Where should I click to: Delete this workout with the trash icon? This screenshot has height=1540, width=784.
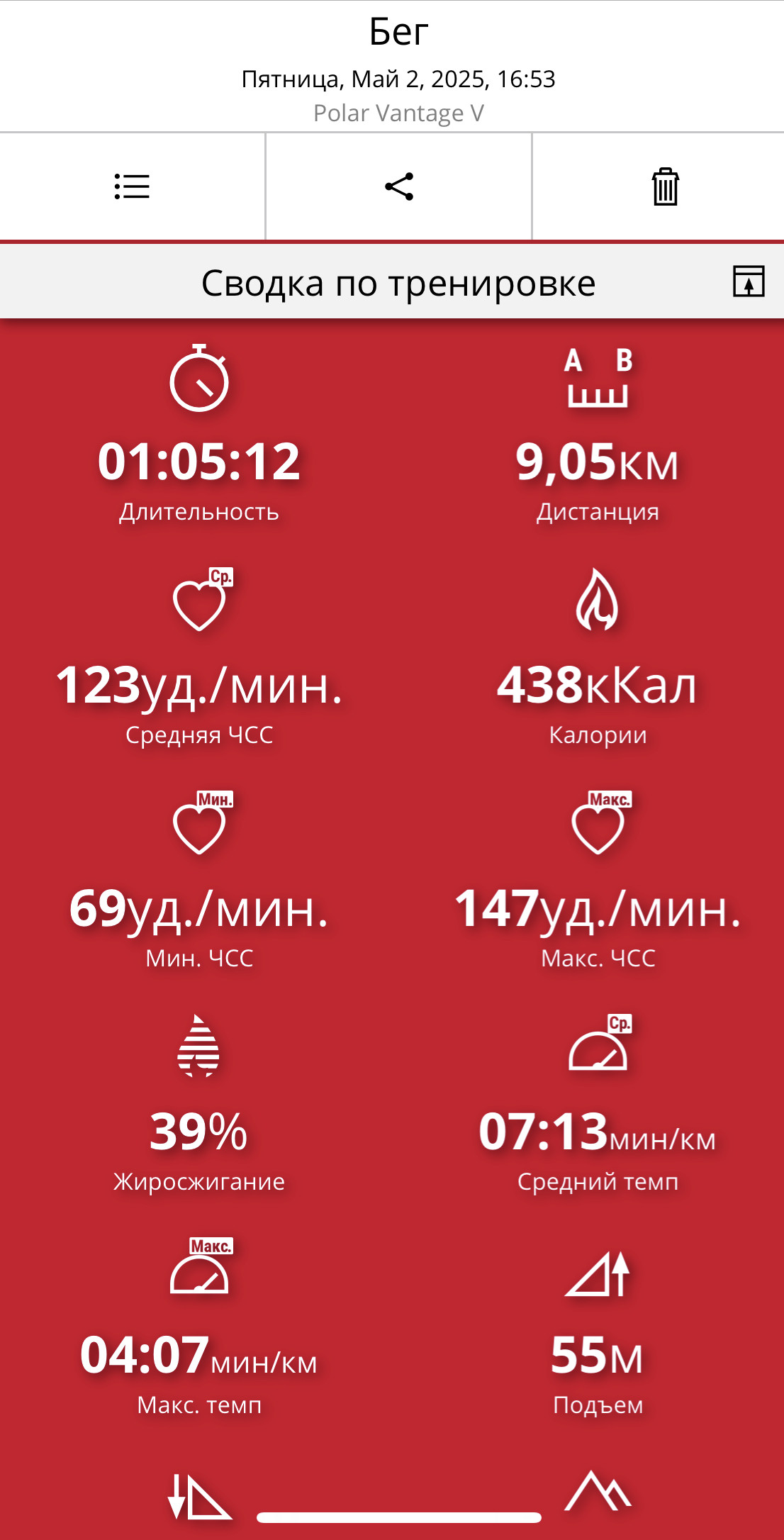click(x=665, y=187)
